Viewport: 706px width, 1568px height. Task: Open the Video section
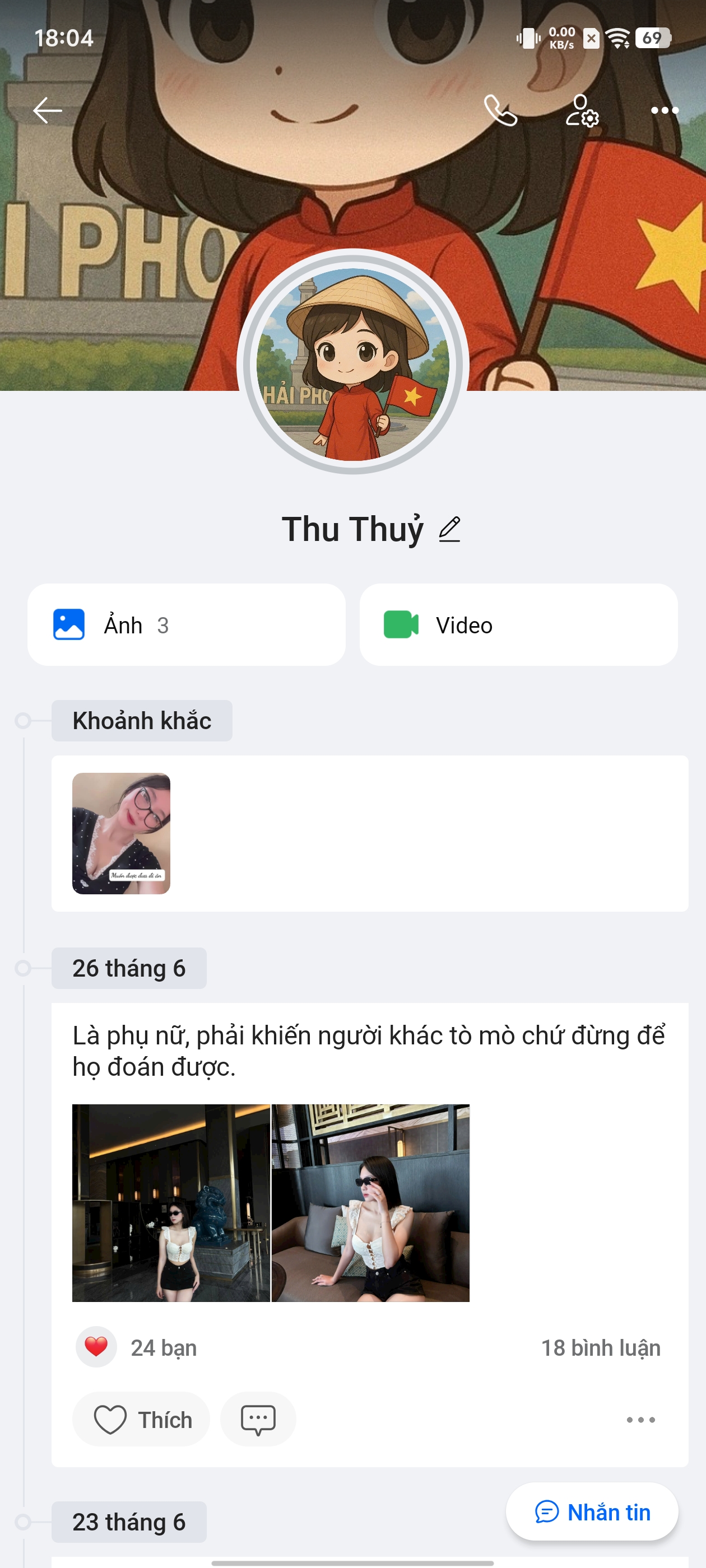pos(518,624)
